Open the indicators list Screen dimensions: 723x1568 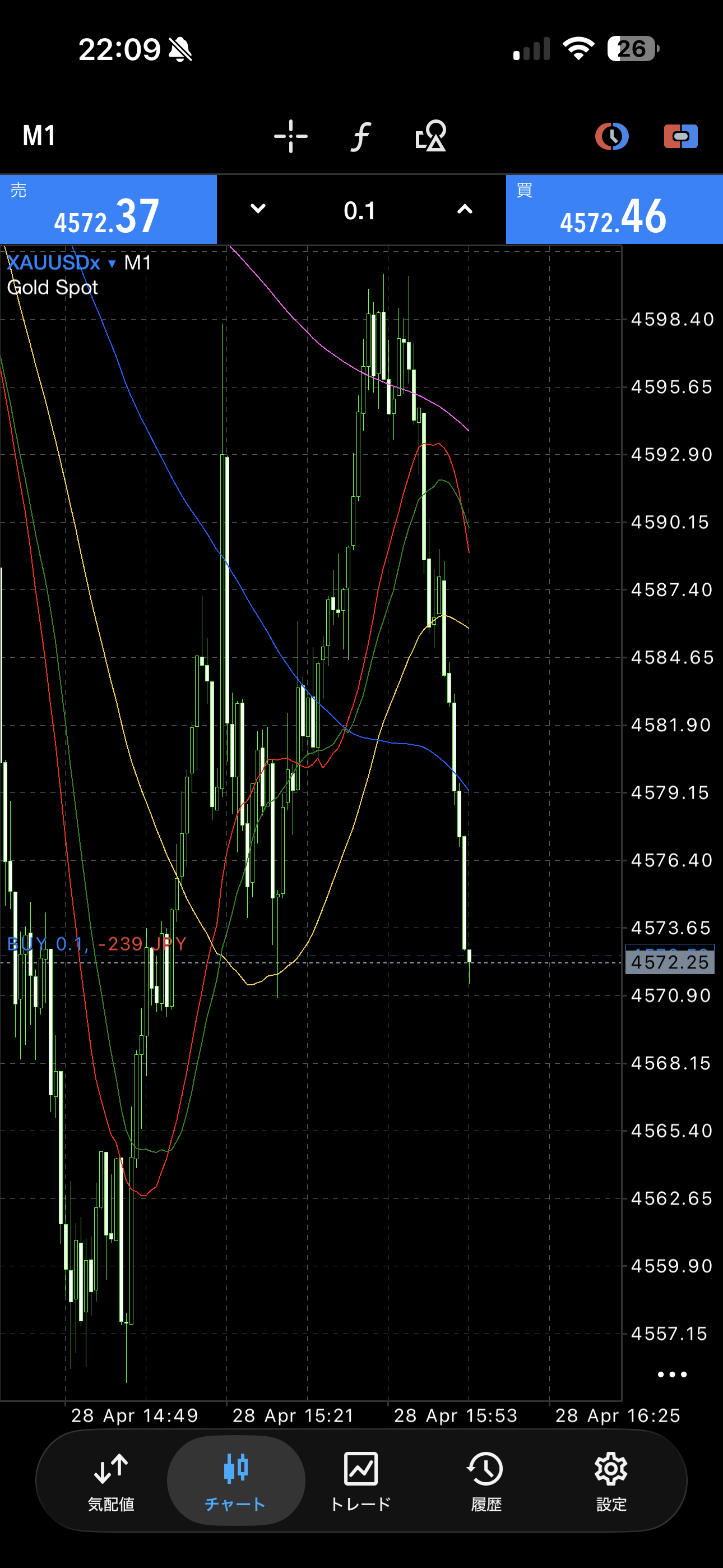tap(360, 136)
